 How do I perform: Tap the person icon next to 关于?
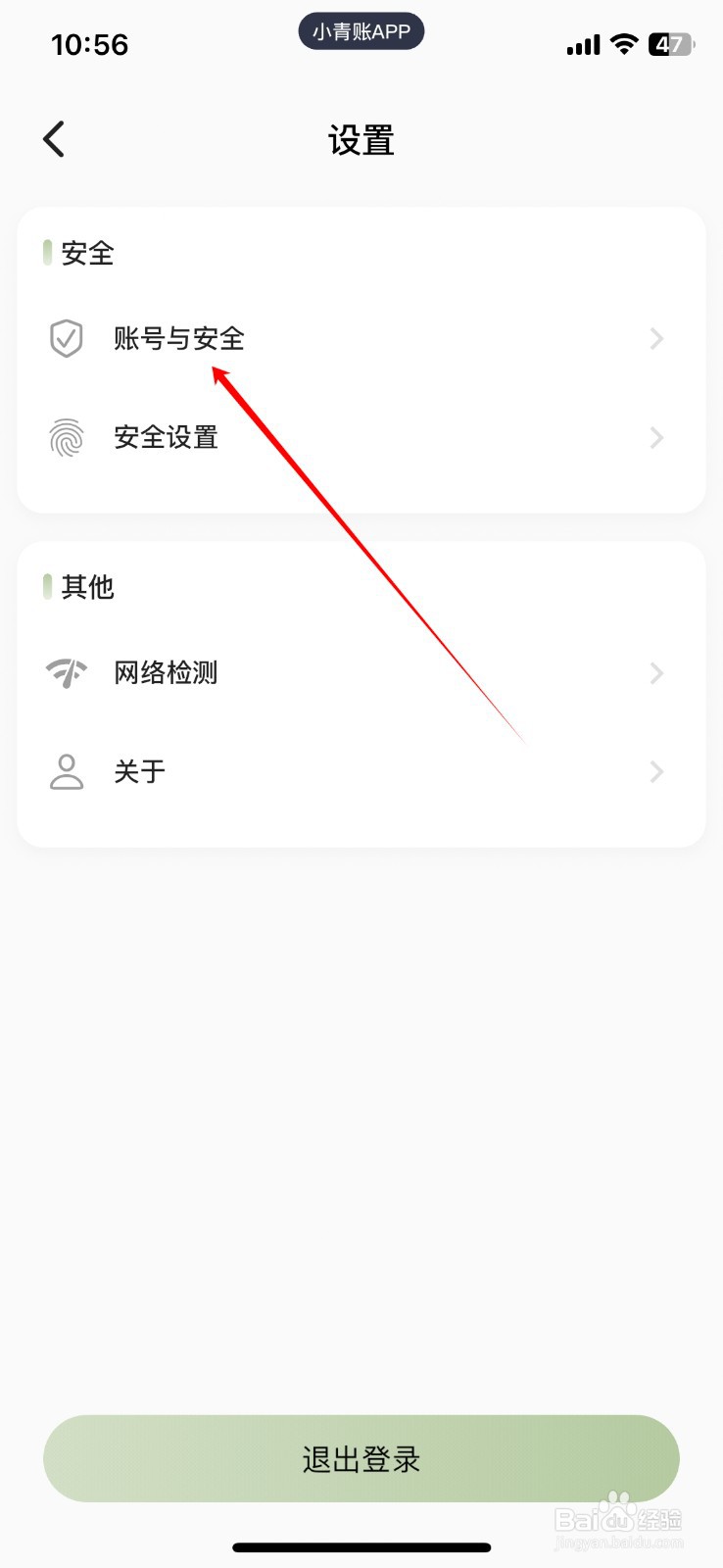coord(65,772)
